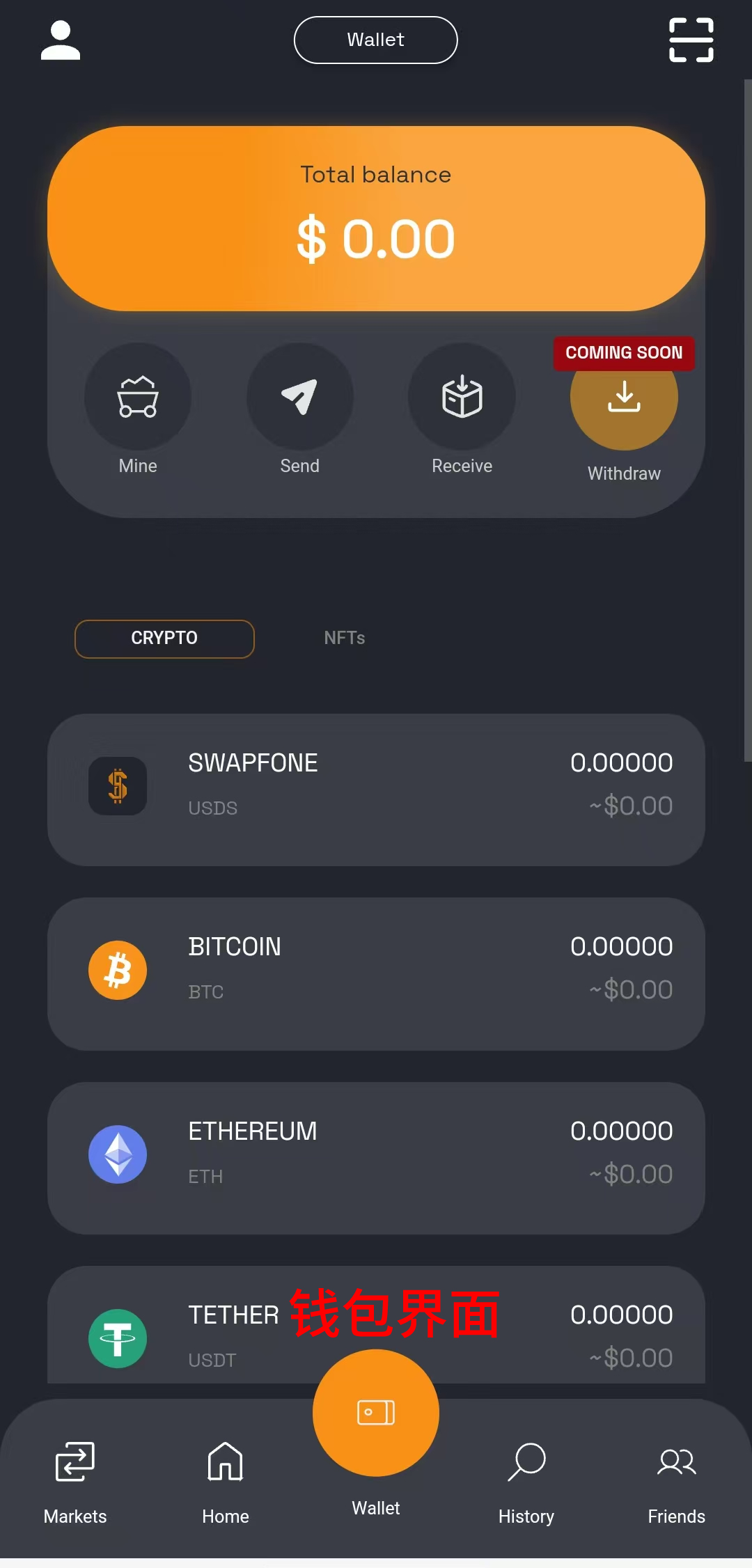Go to the Markets tab
This screenshot has height=1568, width=752.
[x=75, y=1483]
